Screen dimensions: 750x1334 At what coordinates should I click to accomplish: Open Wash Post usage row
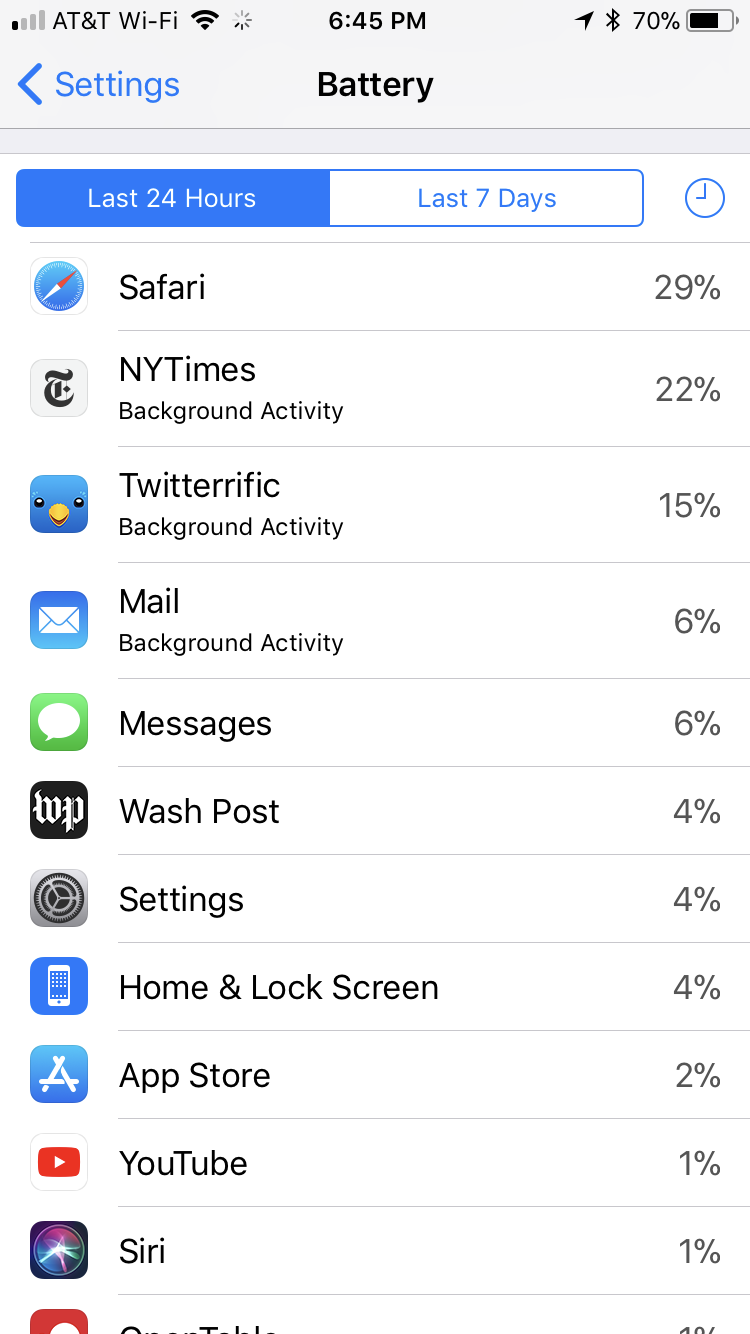[x=375, y=811]
